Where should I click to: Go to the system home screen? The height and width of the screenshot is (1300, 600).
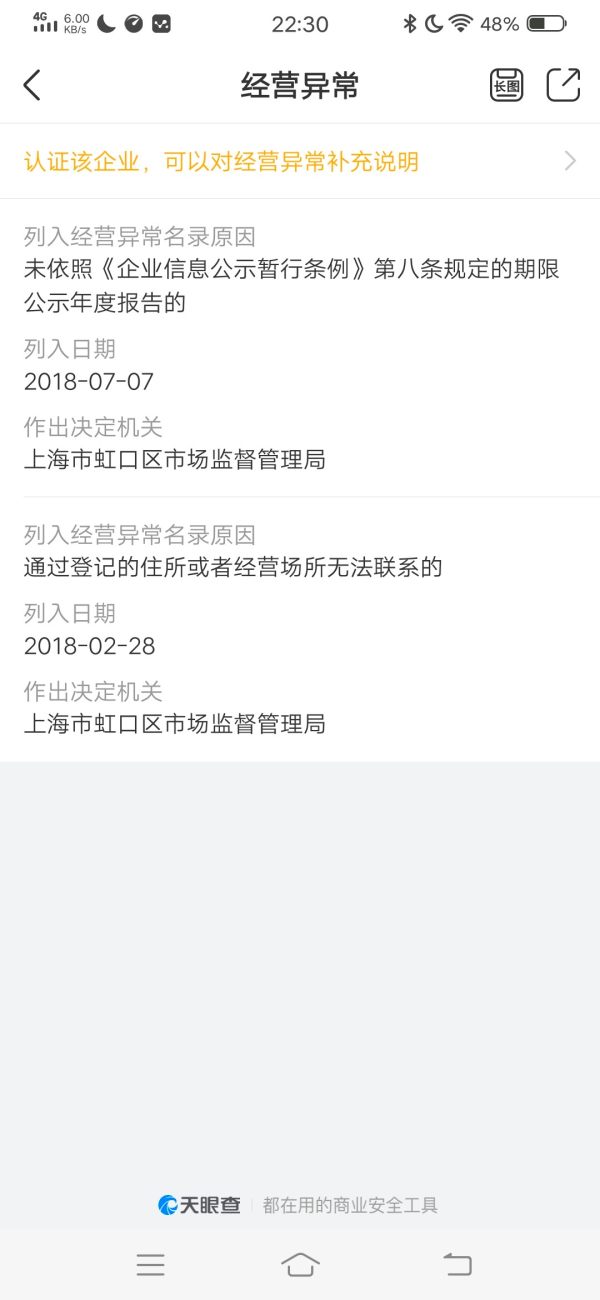tap(300, 1265)
